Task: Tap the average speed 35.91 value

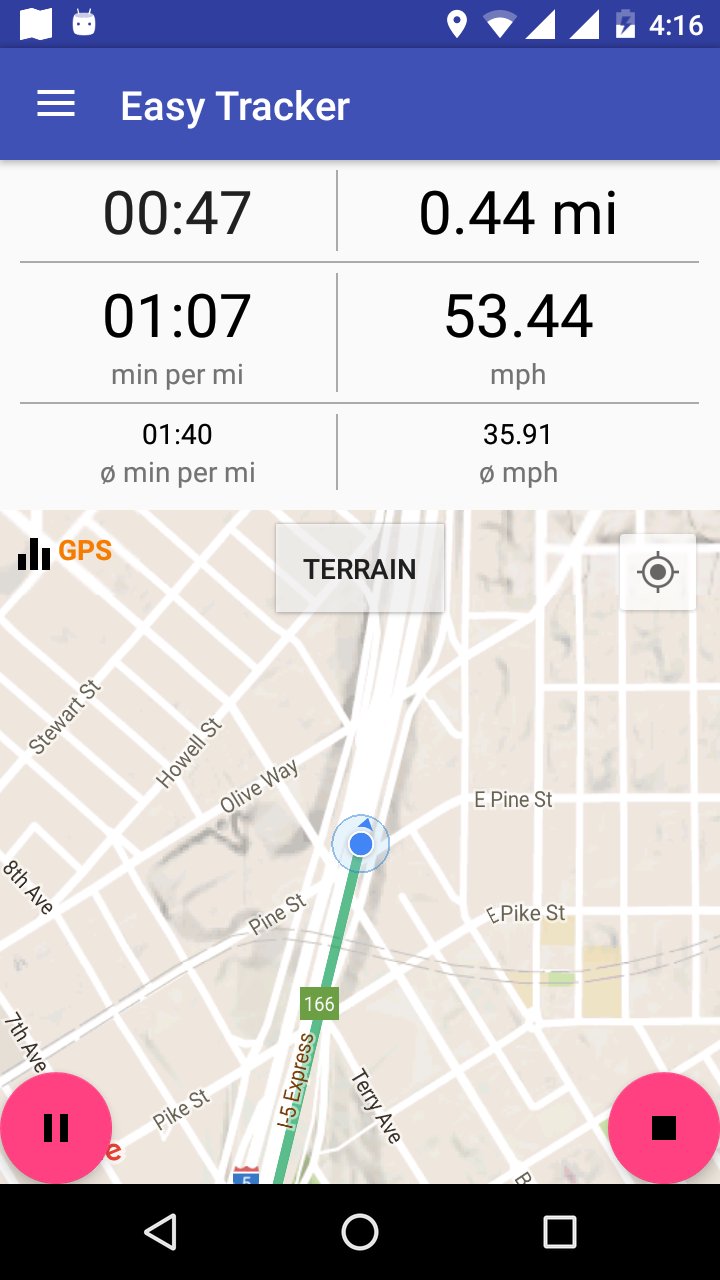Action: tap(519, 435)
